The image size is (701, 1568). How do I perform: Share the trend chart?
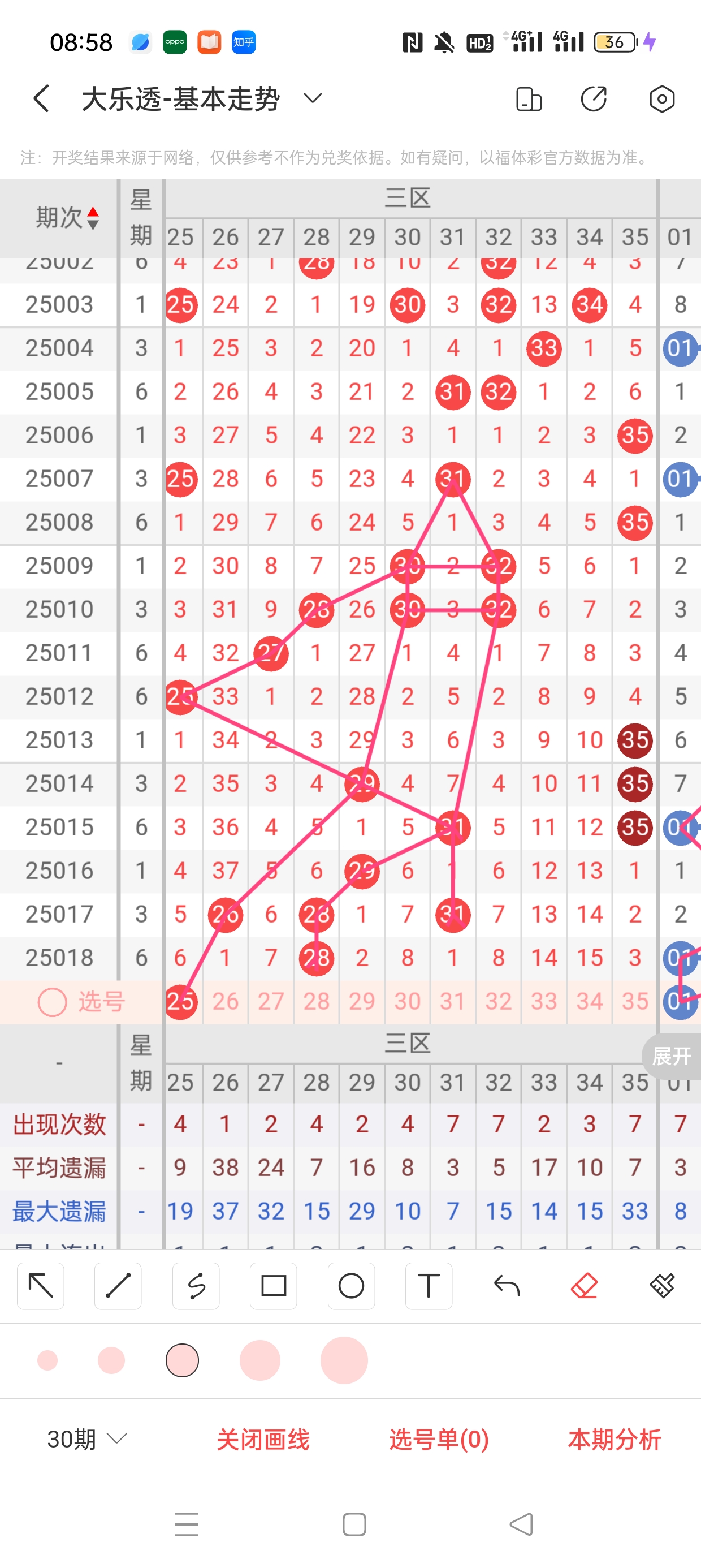point(593,98)
